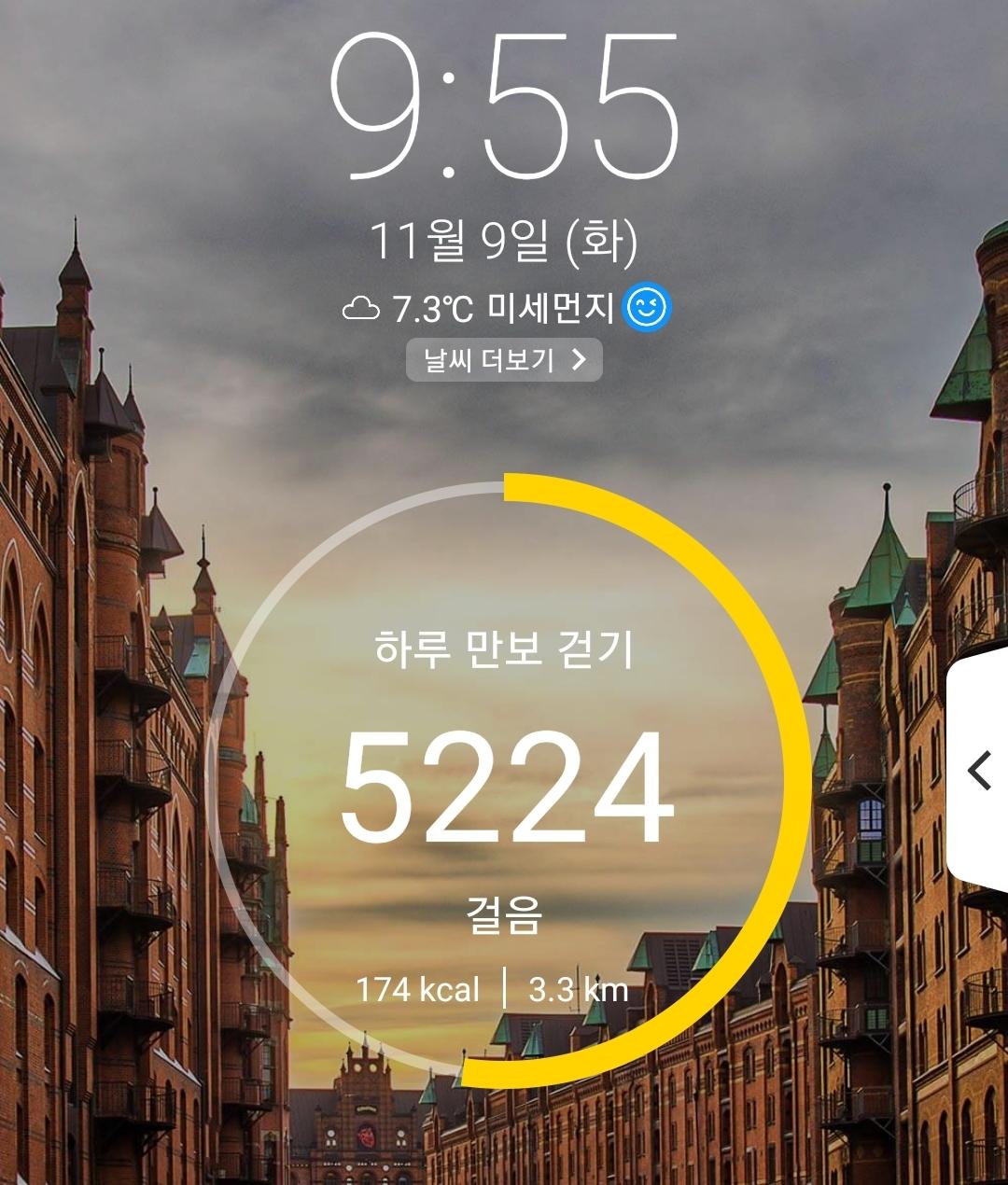Expand the side panel arrow handle

979,772
